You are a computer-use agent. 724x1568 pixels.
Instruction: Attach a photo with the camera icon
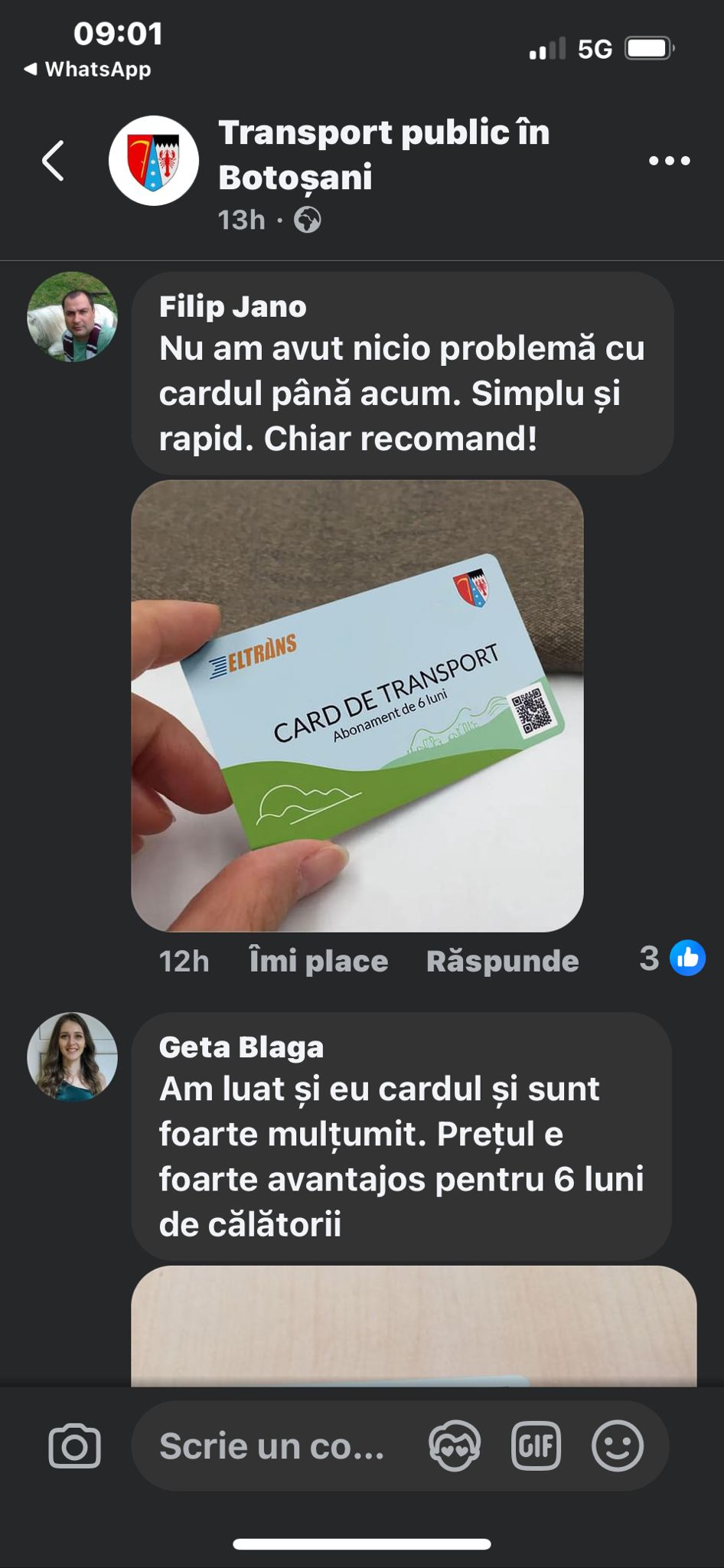(x=74, y=1446)
